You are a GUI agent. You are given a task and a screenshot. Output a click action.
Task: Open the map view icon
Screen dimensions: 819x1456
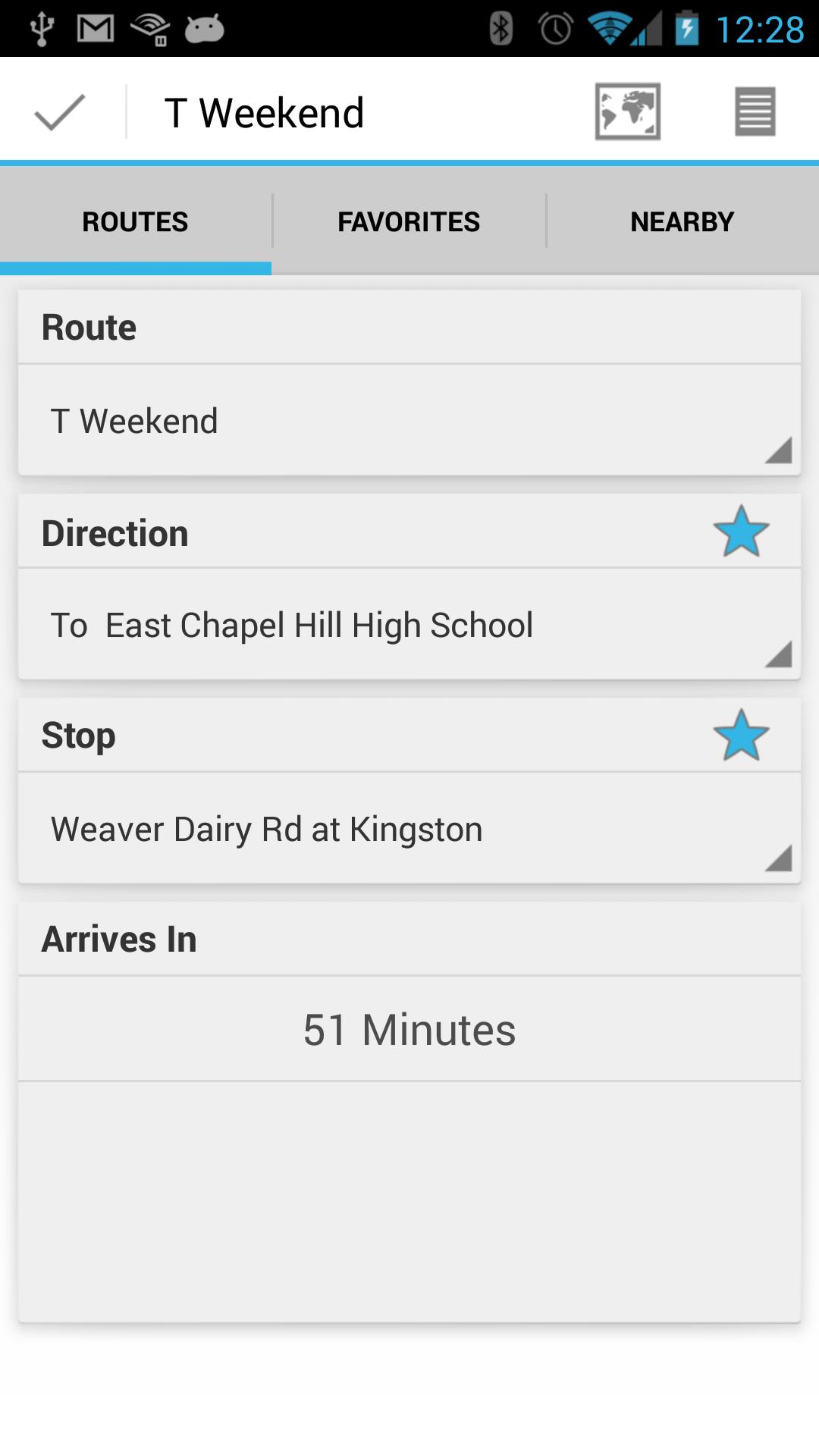pos(626,111)
